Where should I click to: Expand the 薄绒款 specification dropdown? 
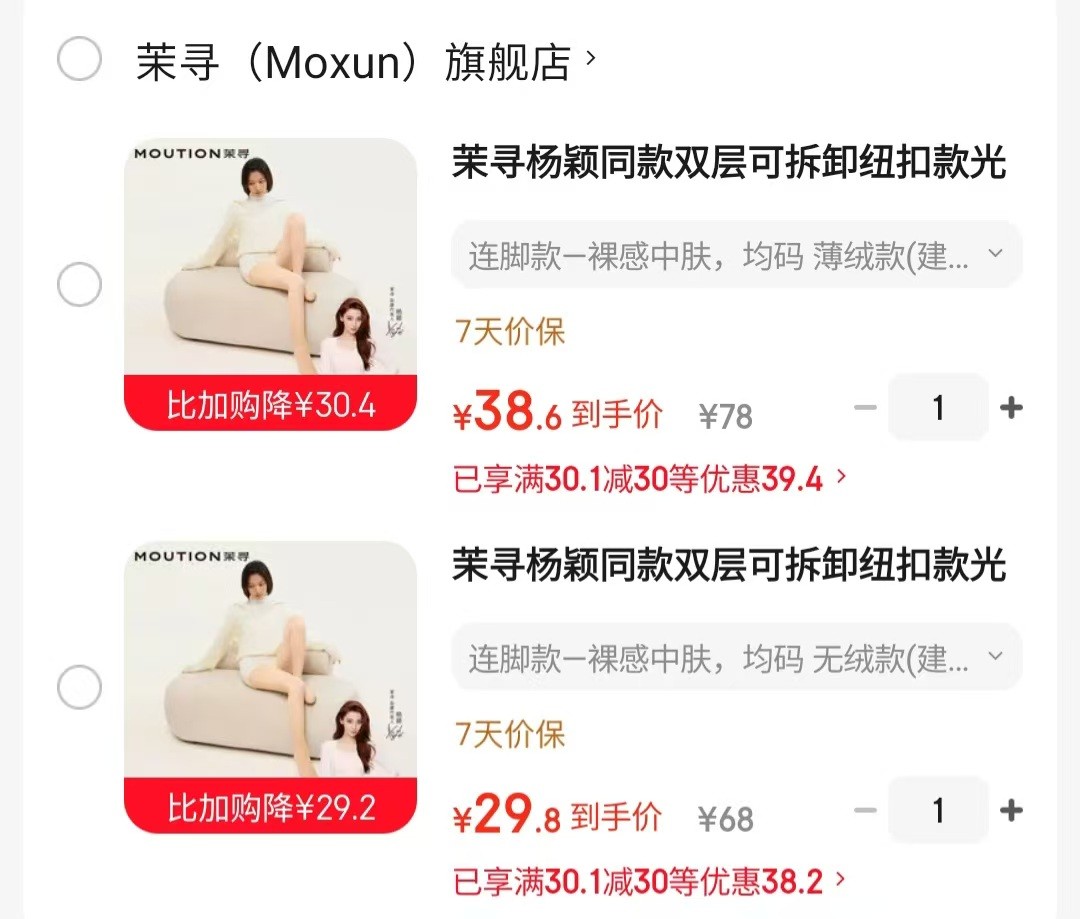[736, 254]
